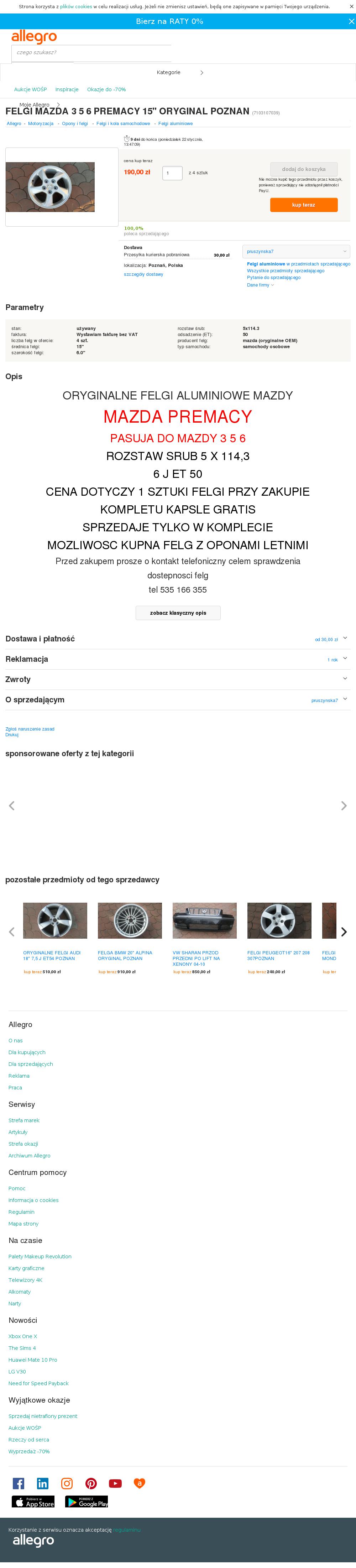This screenshot has width=356, height=1568.
Task: Tap the quantity input field
Action: [x=172, y=173]
